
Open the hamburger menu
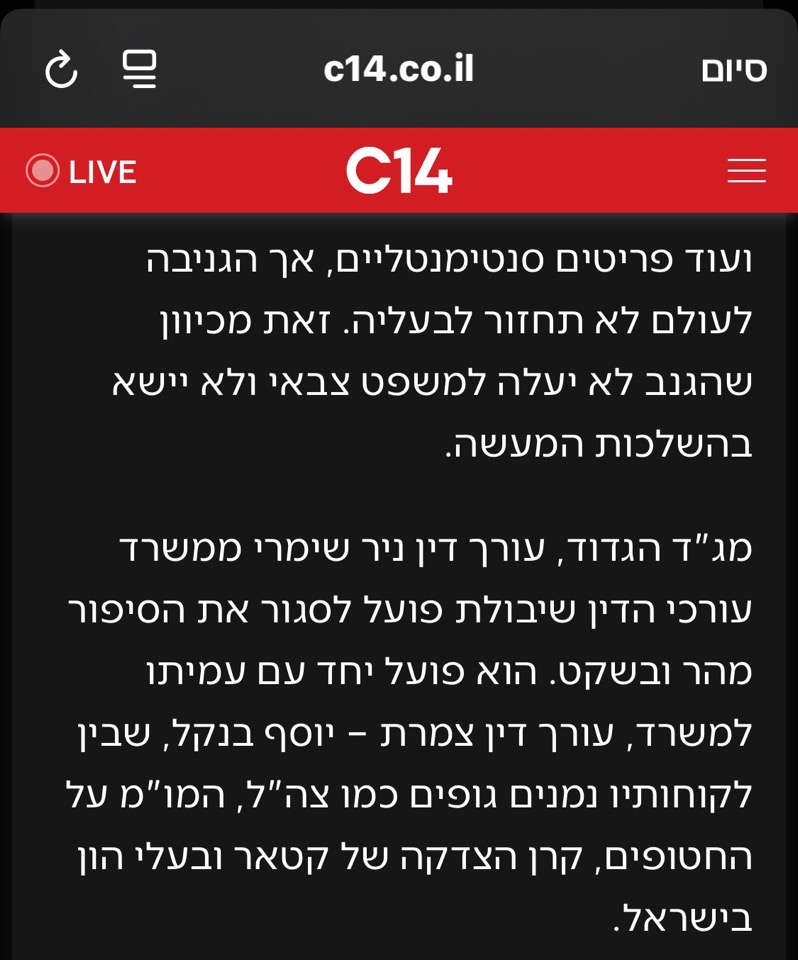746,171
